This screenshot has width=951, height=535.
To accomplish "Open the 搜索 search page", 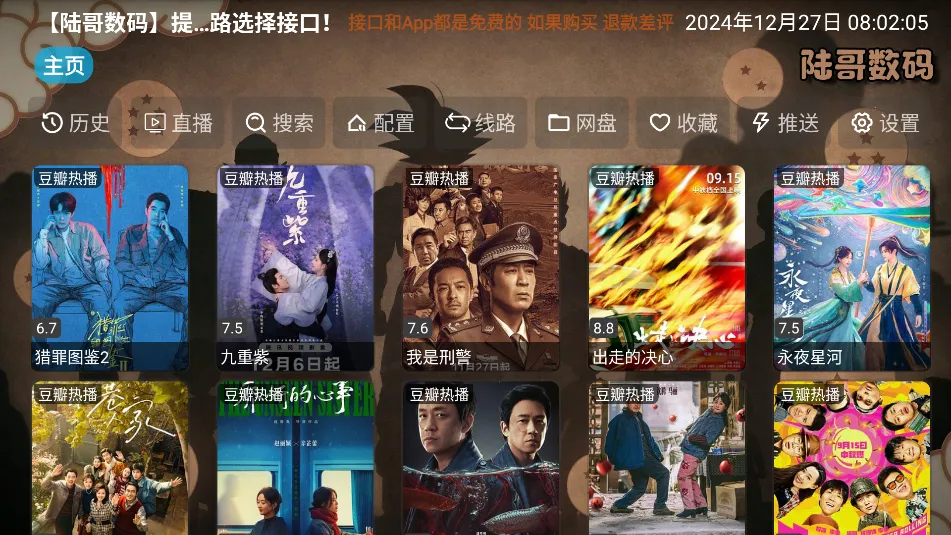I will 280,123.
